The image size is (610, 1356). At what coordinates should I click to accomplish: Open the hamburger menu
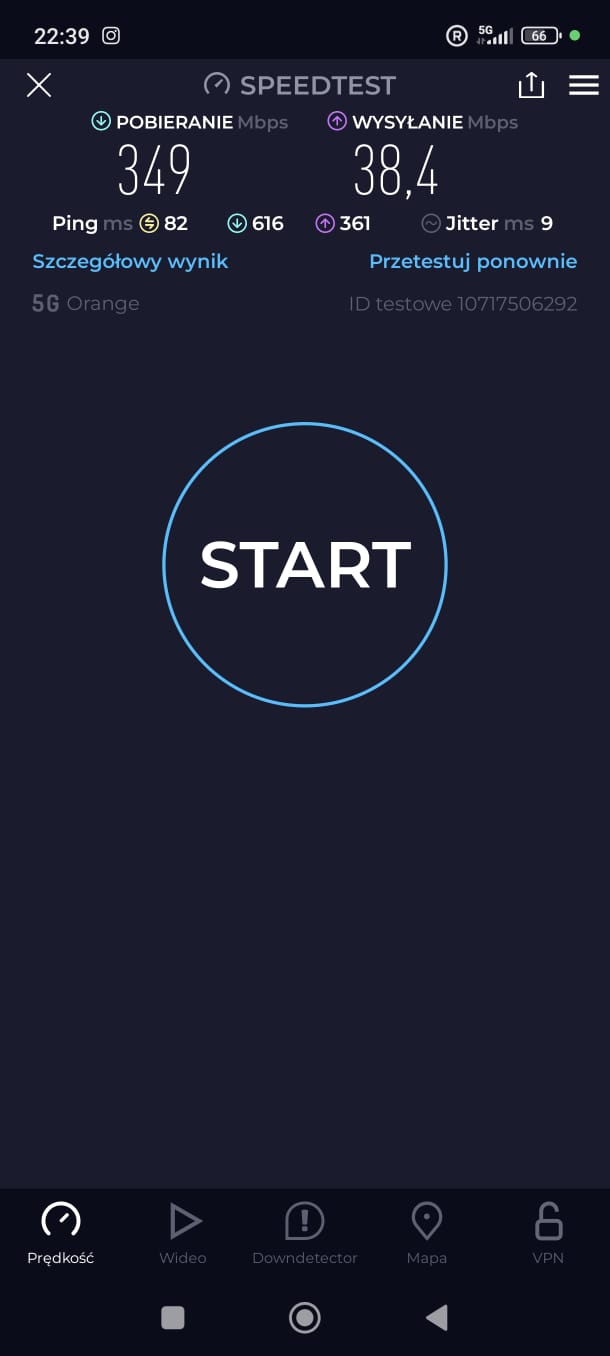pos(584,85)
